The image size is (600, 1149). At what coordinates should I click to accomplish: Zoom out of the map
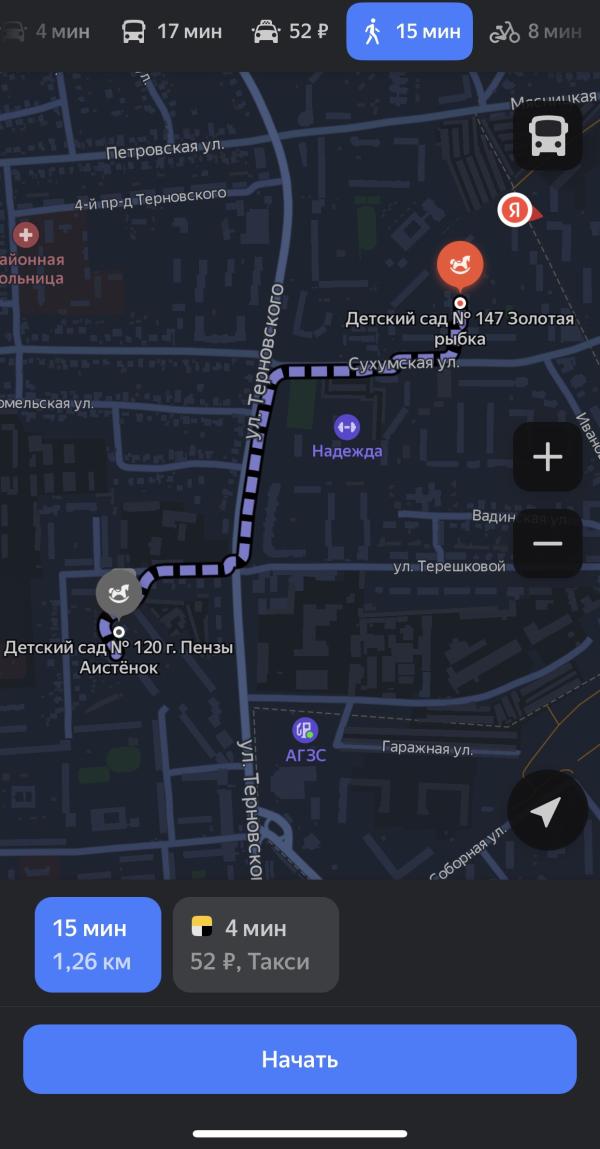[x=547, y=544]
